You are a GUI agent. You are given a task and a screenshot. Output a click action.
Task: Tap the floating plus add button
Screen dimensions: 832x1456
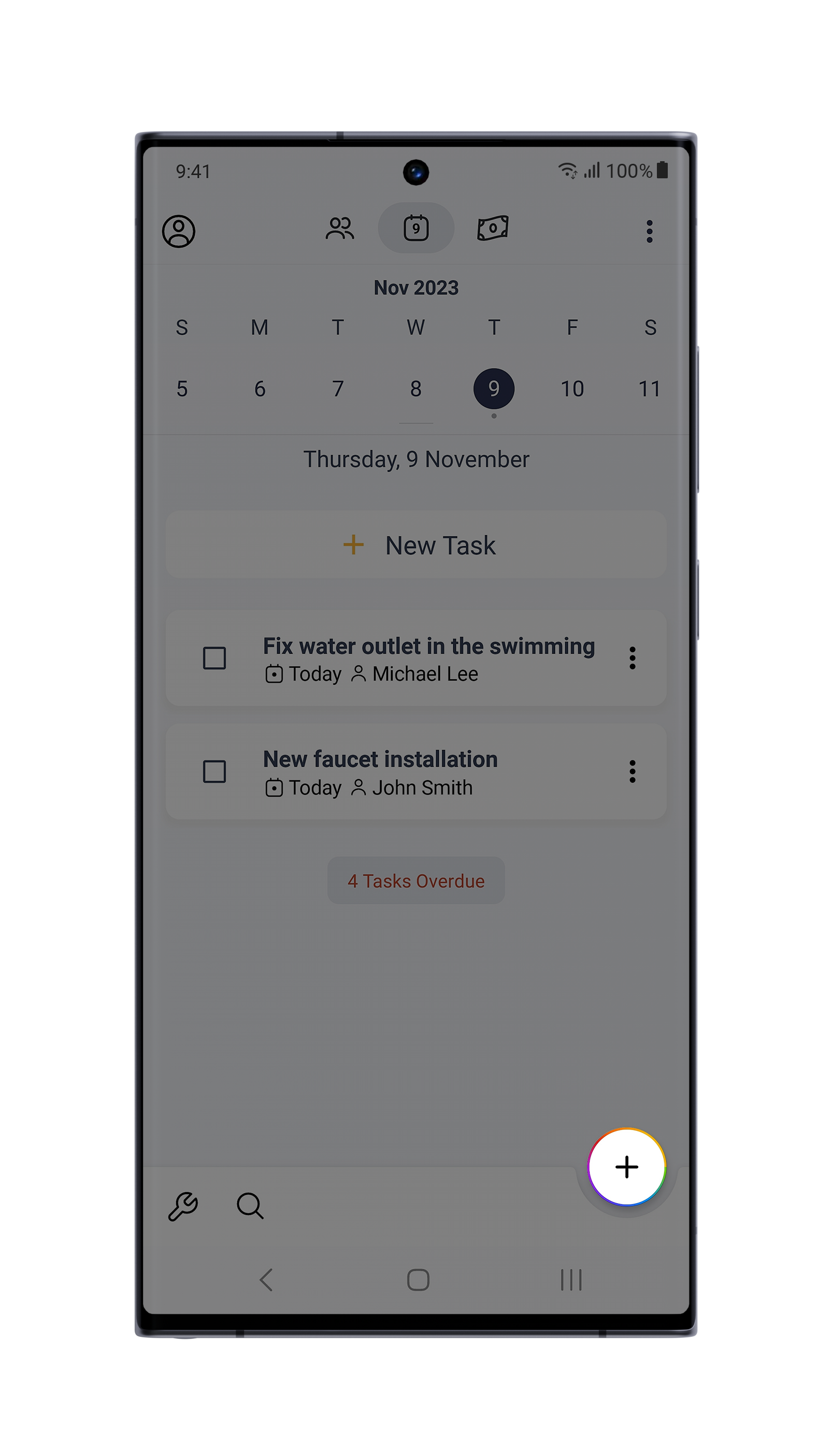tap(626, 1167)
